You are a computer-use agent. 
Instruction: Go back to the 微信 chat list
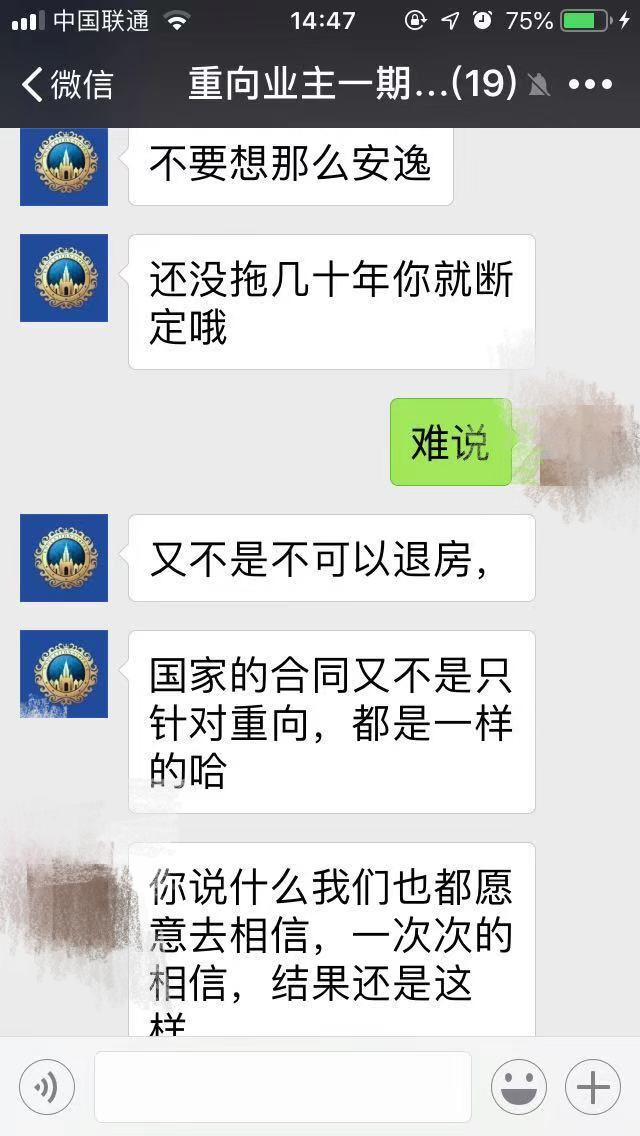68,85
